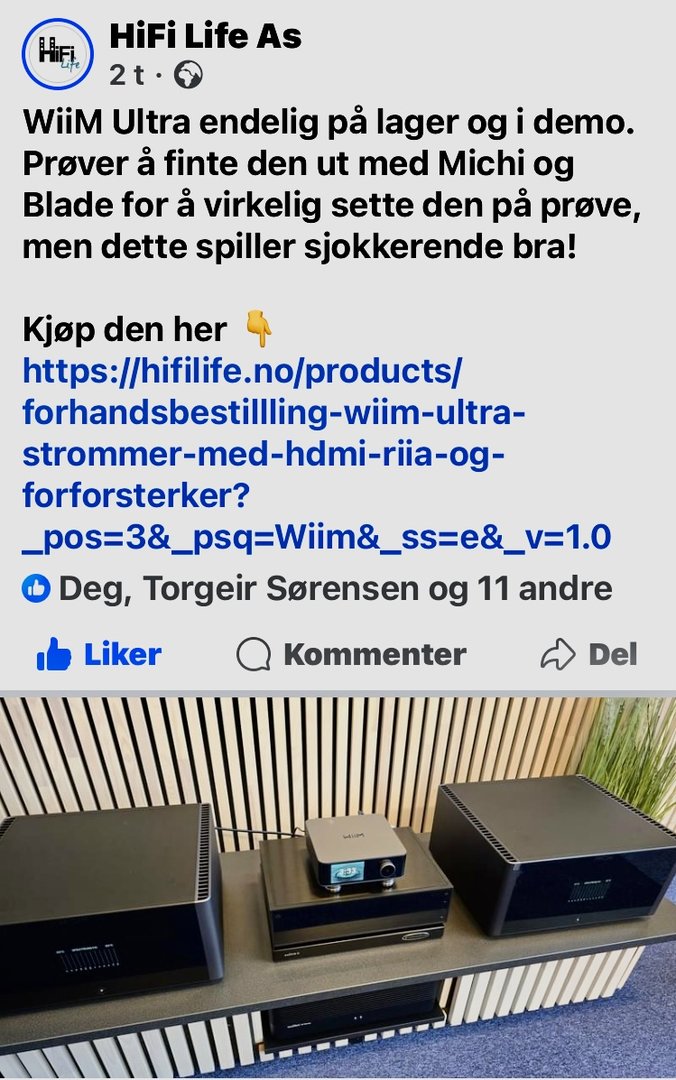Toggle the Liker button on the post
676x1080 pixels.
coord(99,654)
